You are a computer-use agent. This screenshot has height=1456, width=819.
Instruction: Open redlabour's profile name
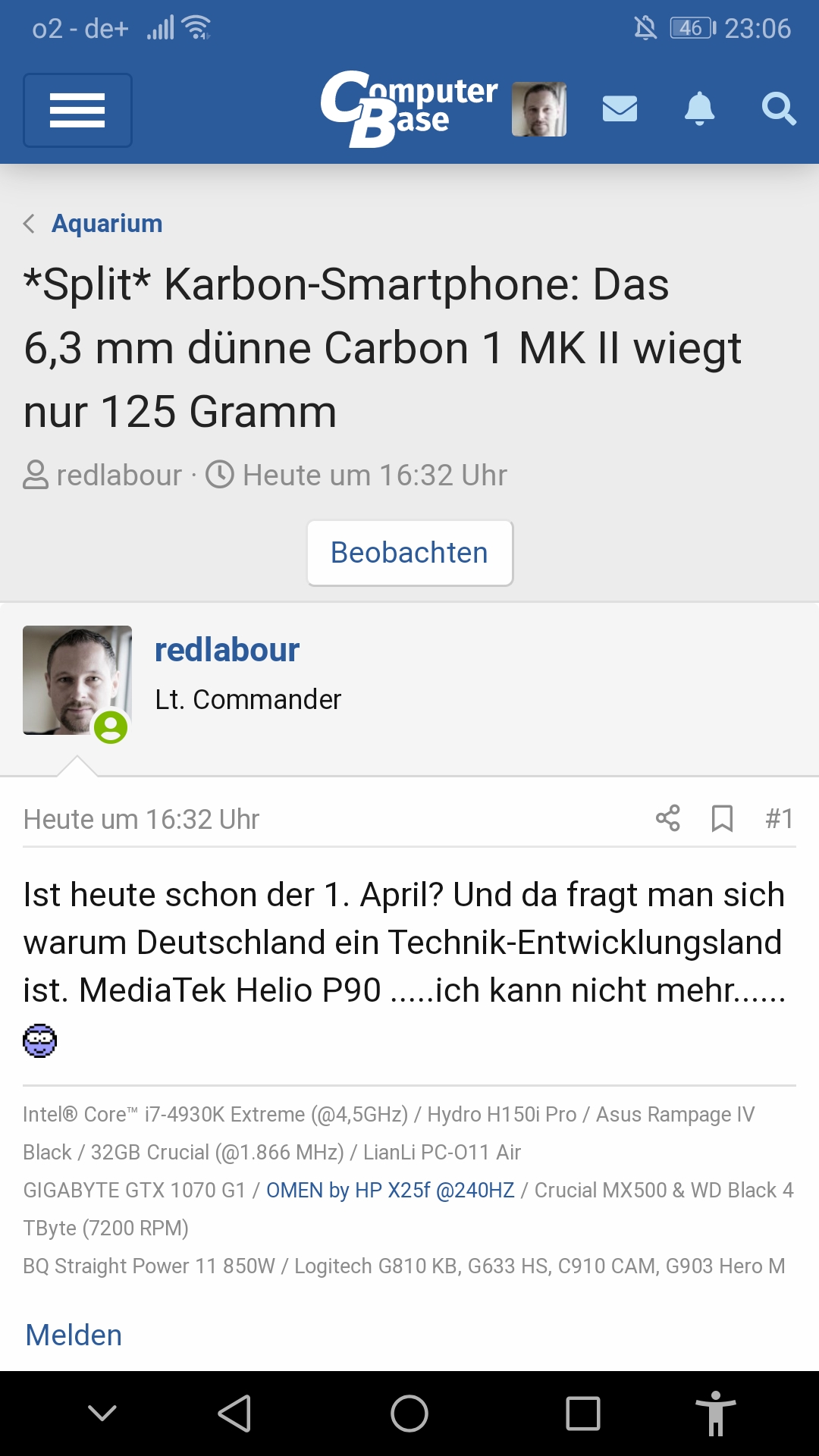[227, 649]
